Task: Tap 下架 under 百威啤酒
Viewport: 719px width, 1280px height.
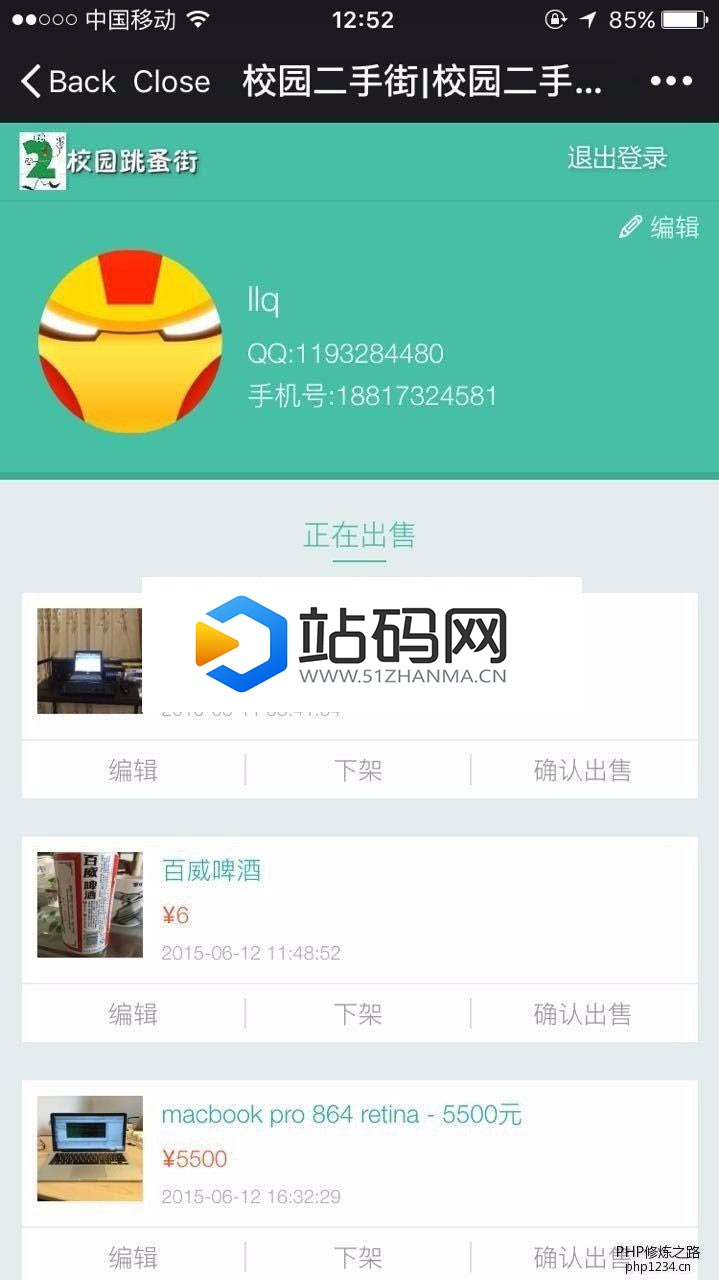Action: [x=358, y=1014]
